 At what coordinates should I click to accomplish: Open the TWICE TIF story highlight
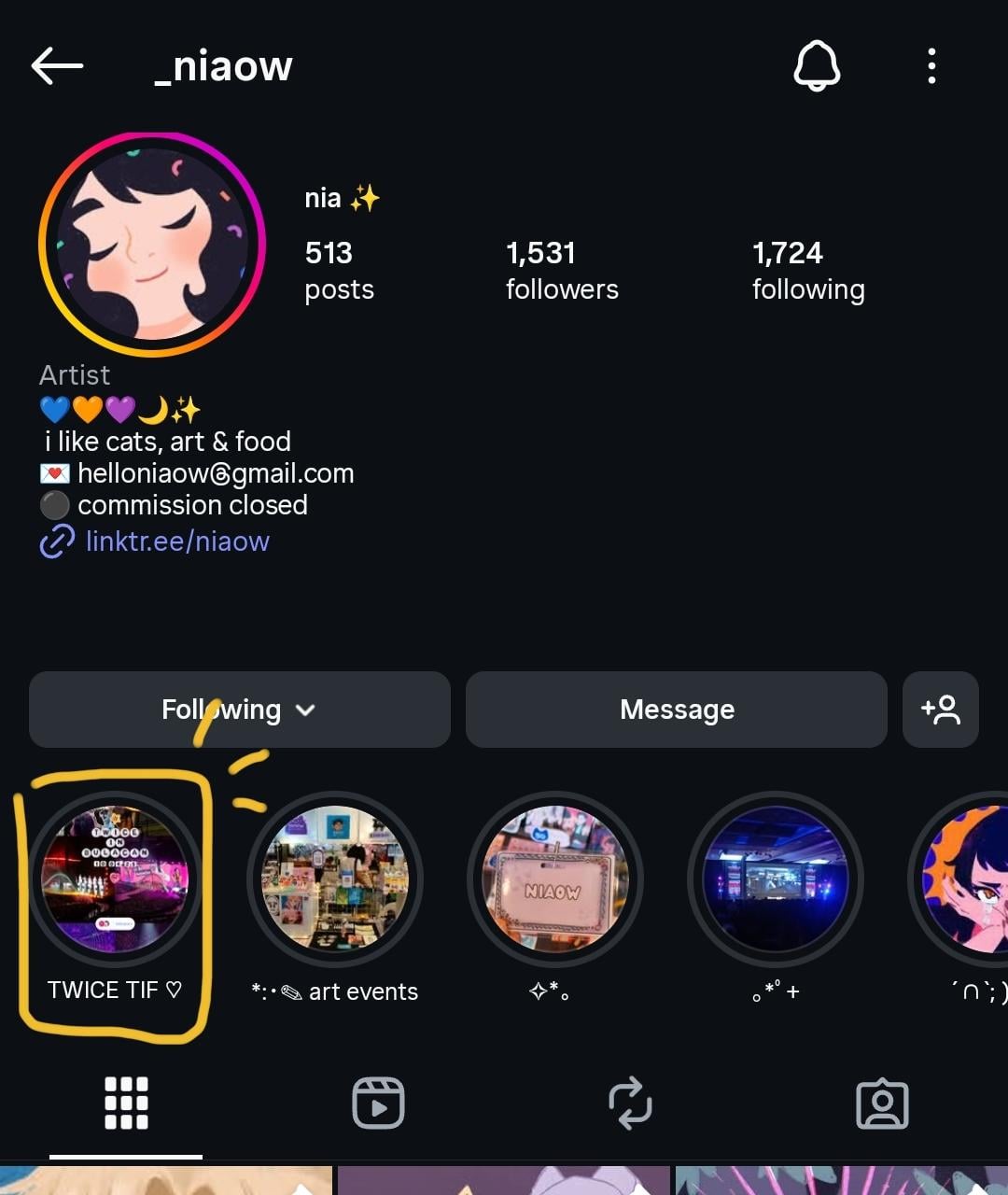115,879
